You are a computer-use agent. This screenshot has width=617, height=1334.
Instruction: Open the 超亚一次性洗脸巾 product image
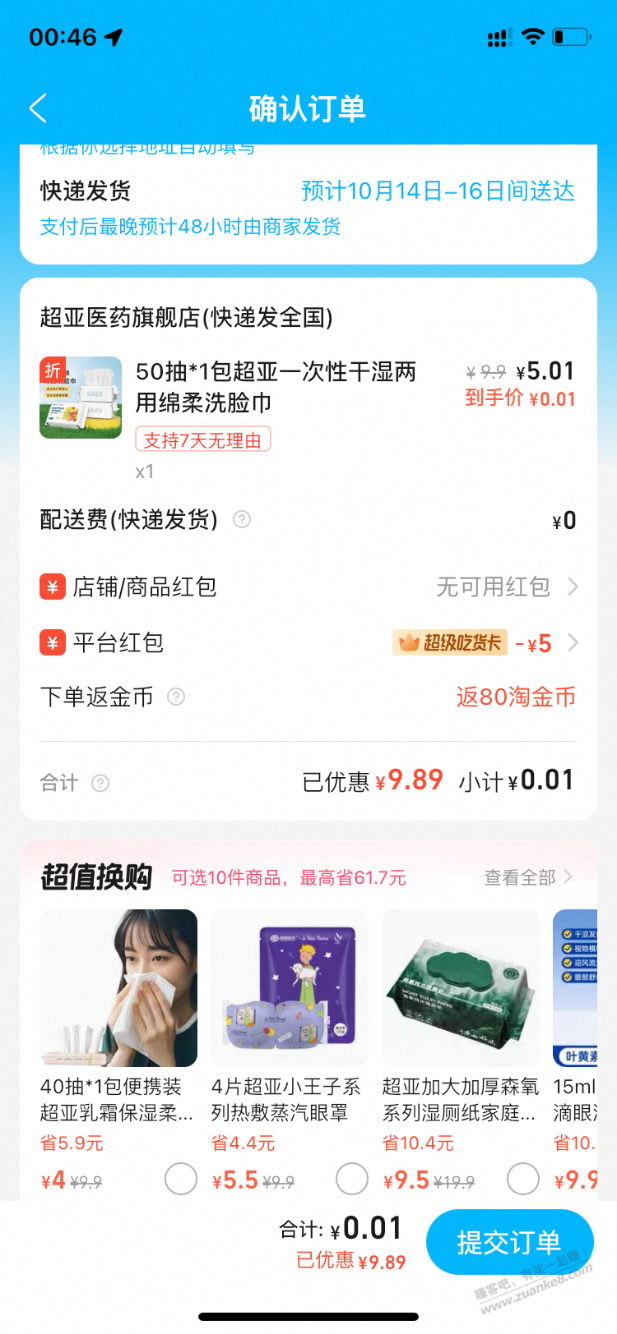click(81, 397)
